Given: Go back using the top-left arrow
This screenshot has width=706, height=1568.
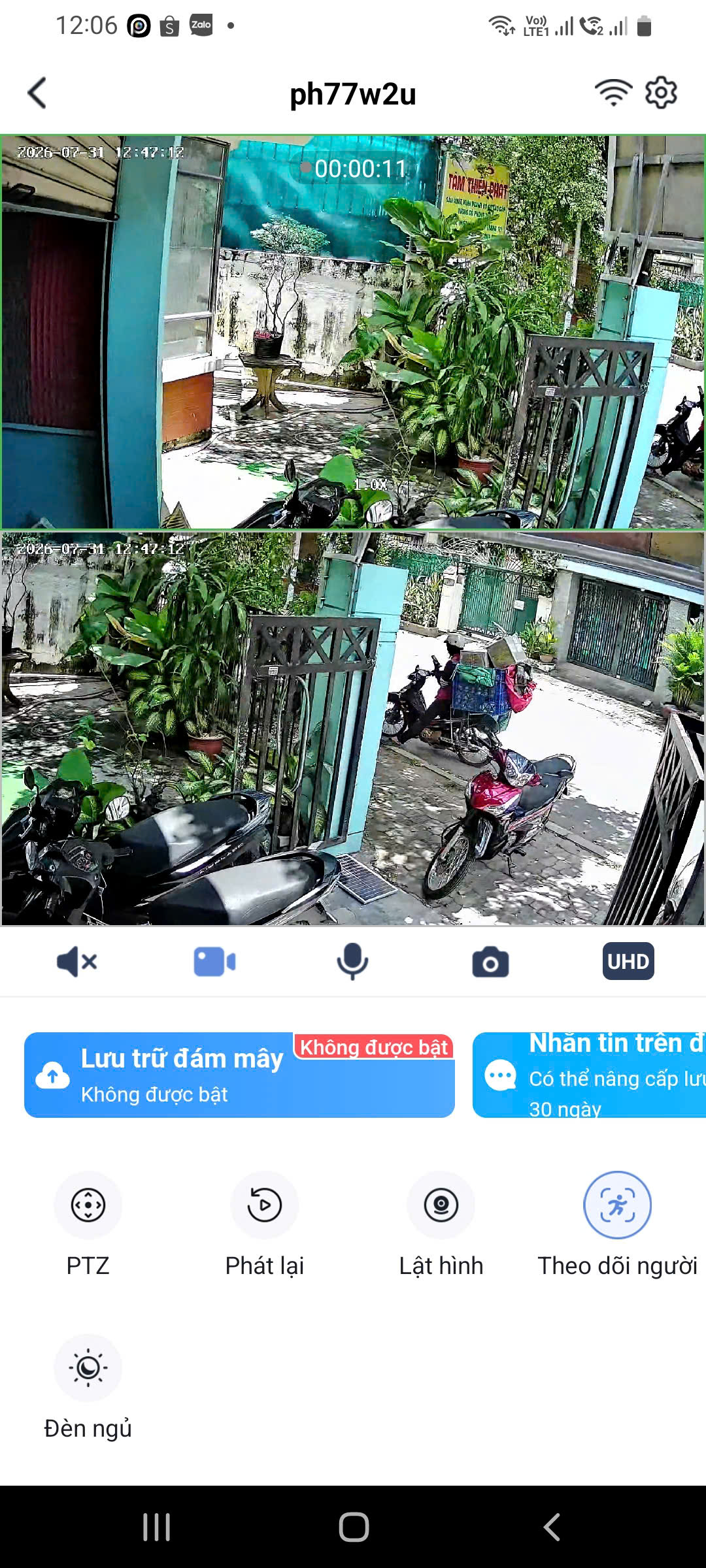Looking at the screenshot, I should (x=37, y=93).
